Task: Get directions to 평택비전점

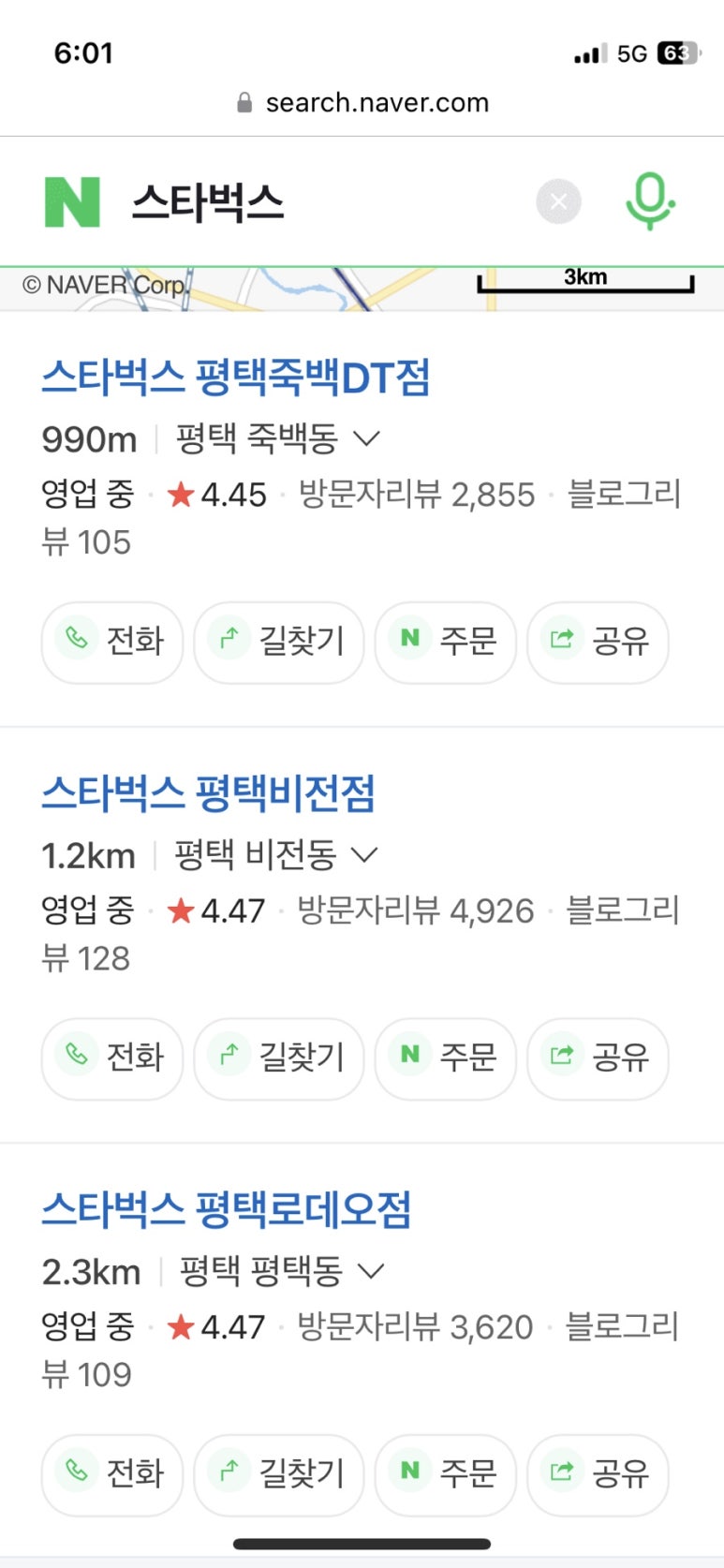Action: (278, 1058)
